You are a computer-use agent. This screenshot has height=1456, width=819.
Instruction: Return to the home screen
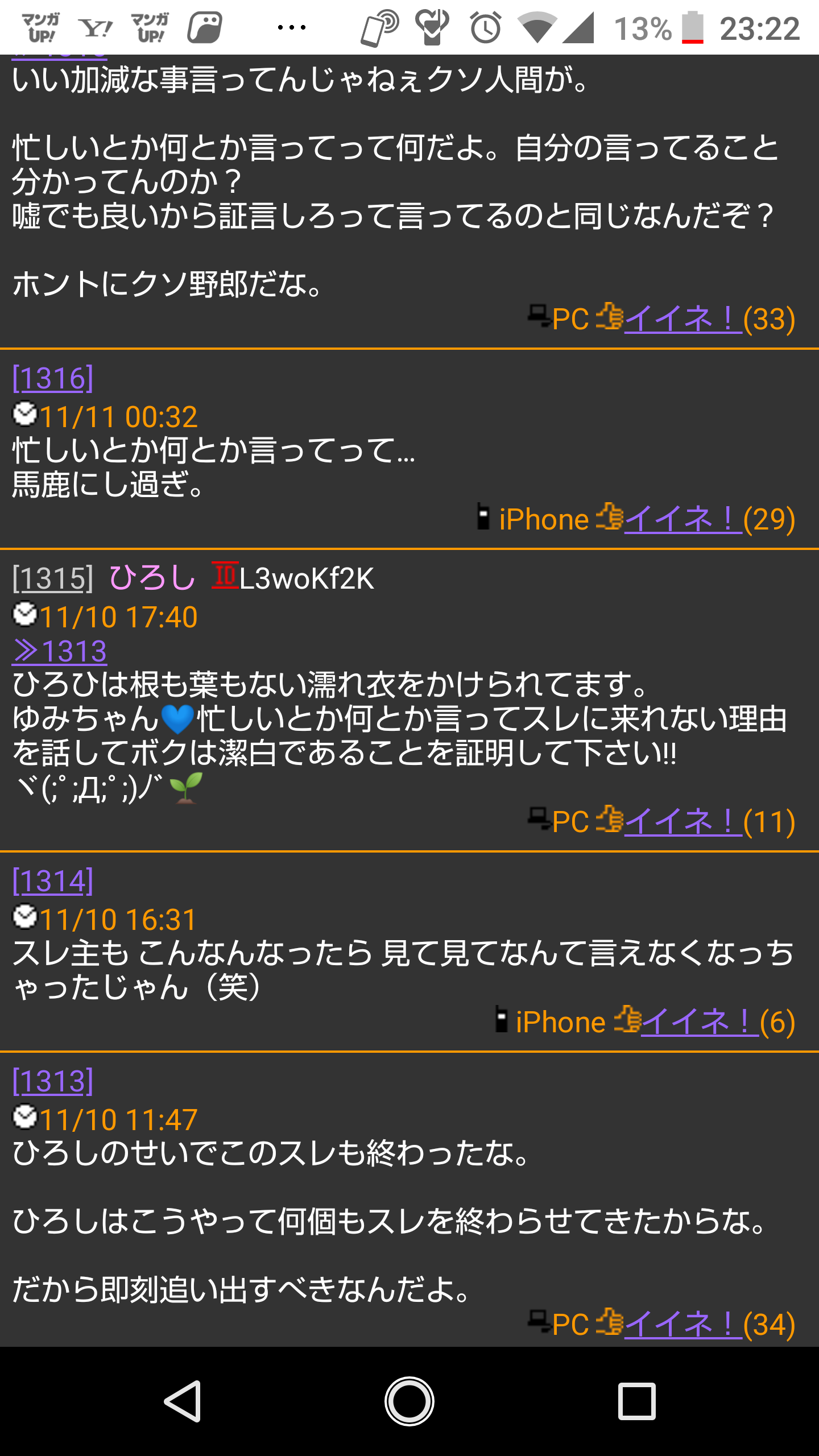409,1401
